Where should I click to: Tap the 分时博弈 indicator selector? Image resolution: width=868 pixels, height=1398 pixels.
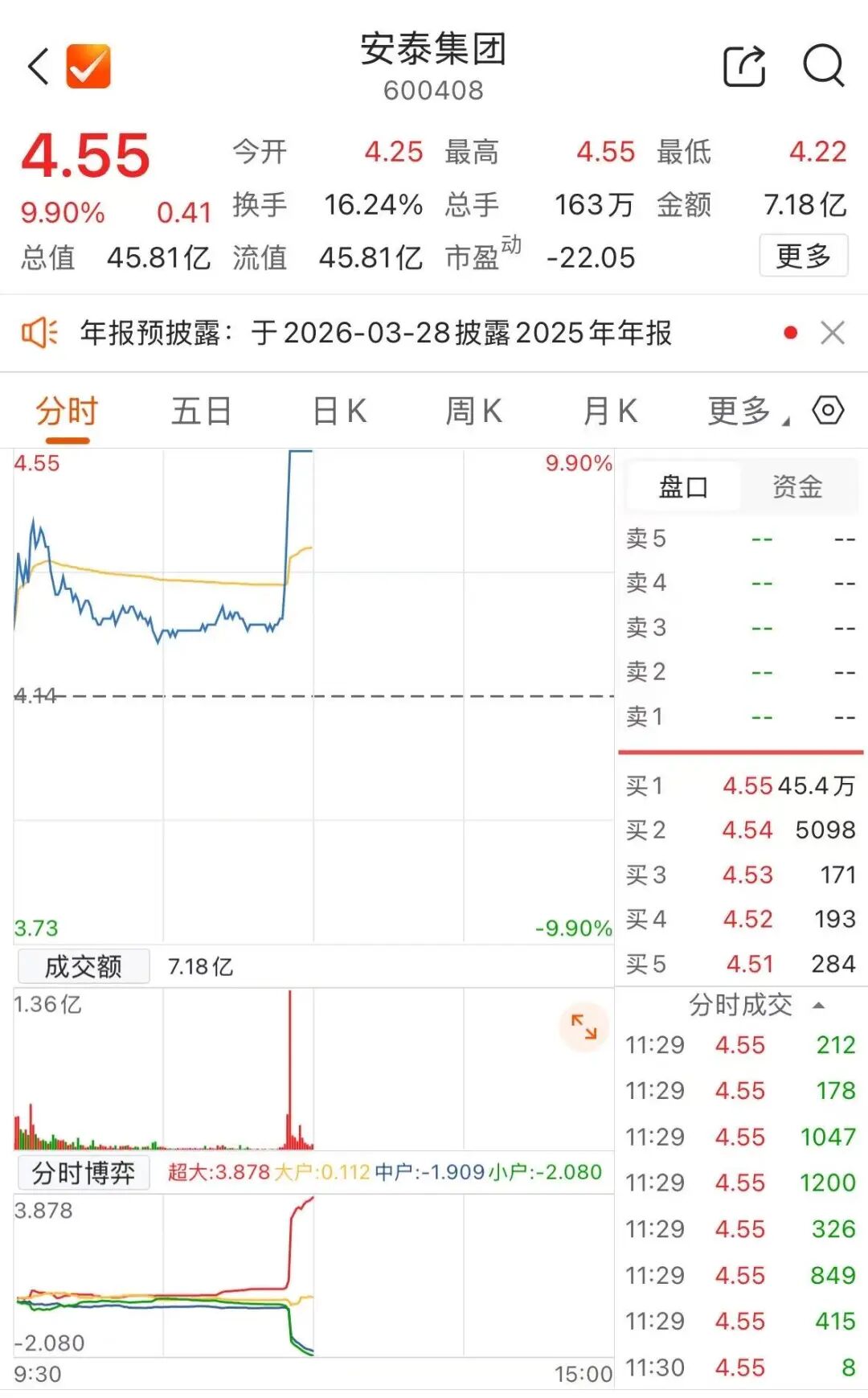tap(84, 1173)
